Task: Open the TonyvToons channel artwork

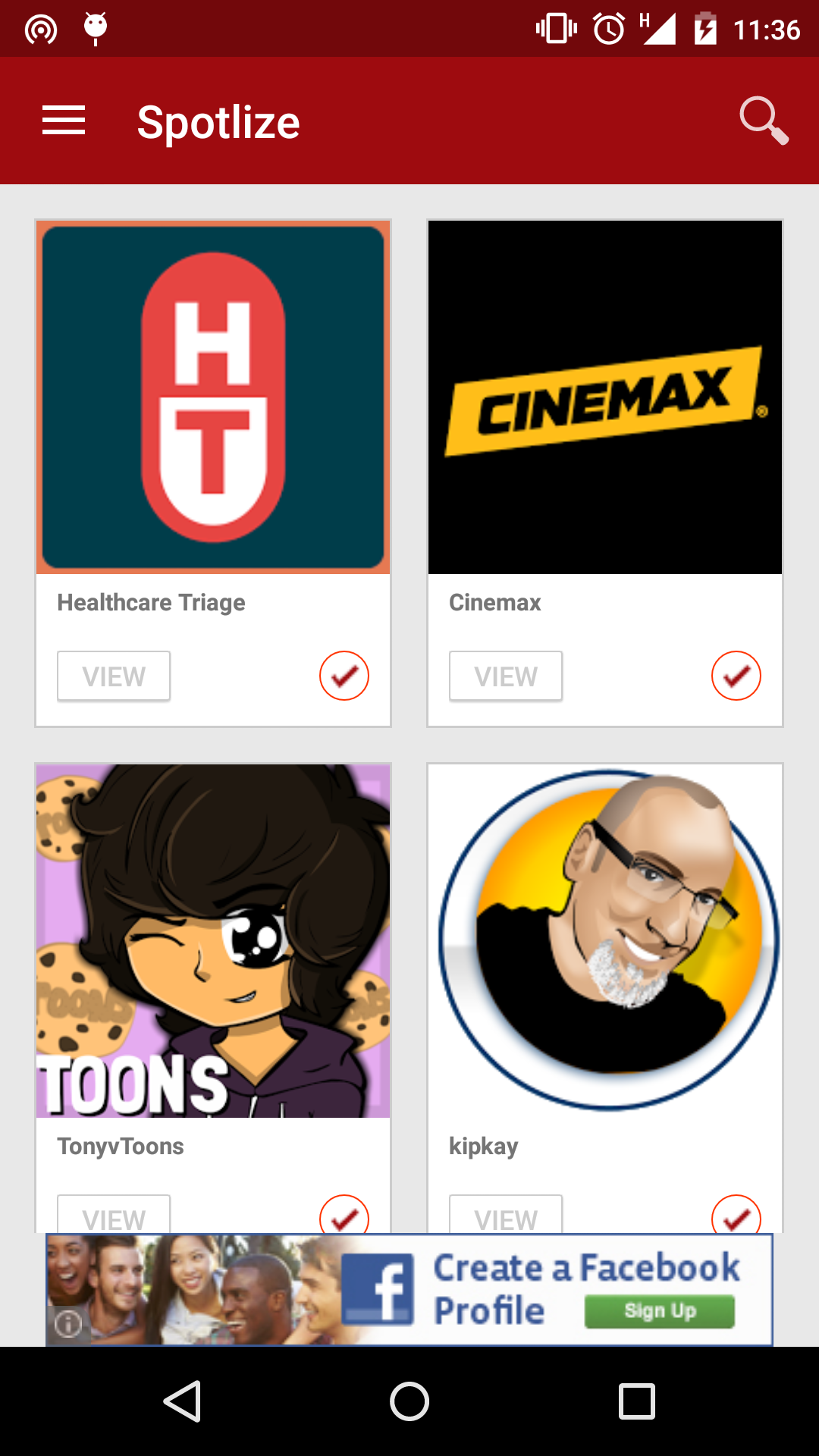Action: coord(212,940)
